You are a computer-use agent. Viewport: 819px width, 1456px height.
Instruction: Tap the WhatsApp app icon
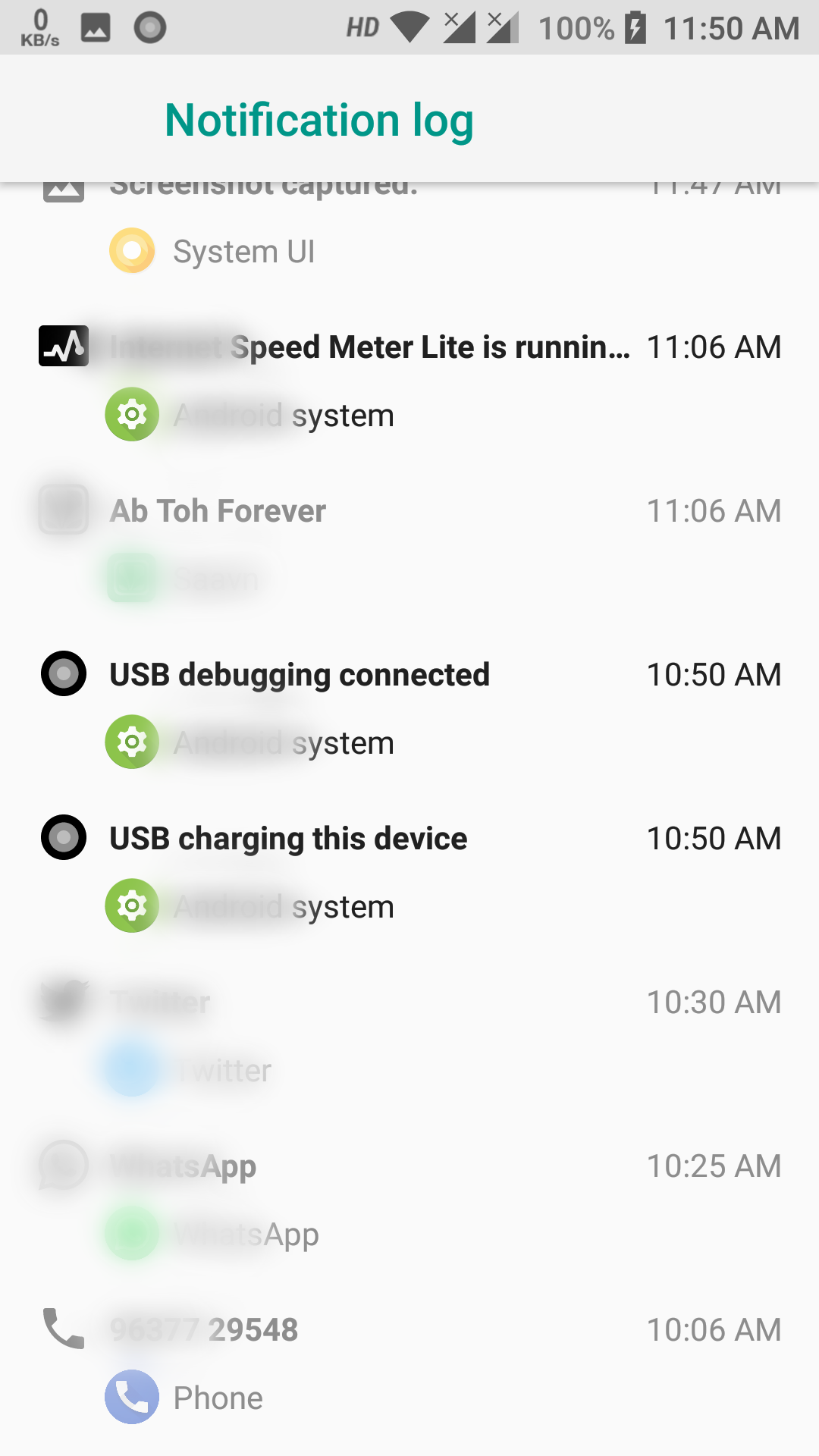(x=131, y=1235)
